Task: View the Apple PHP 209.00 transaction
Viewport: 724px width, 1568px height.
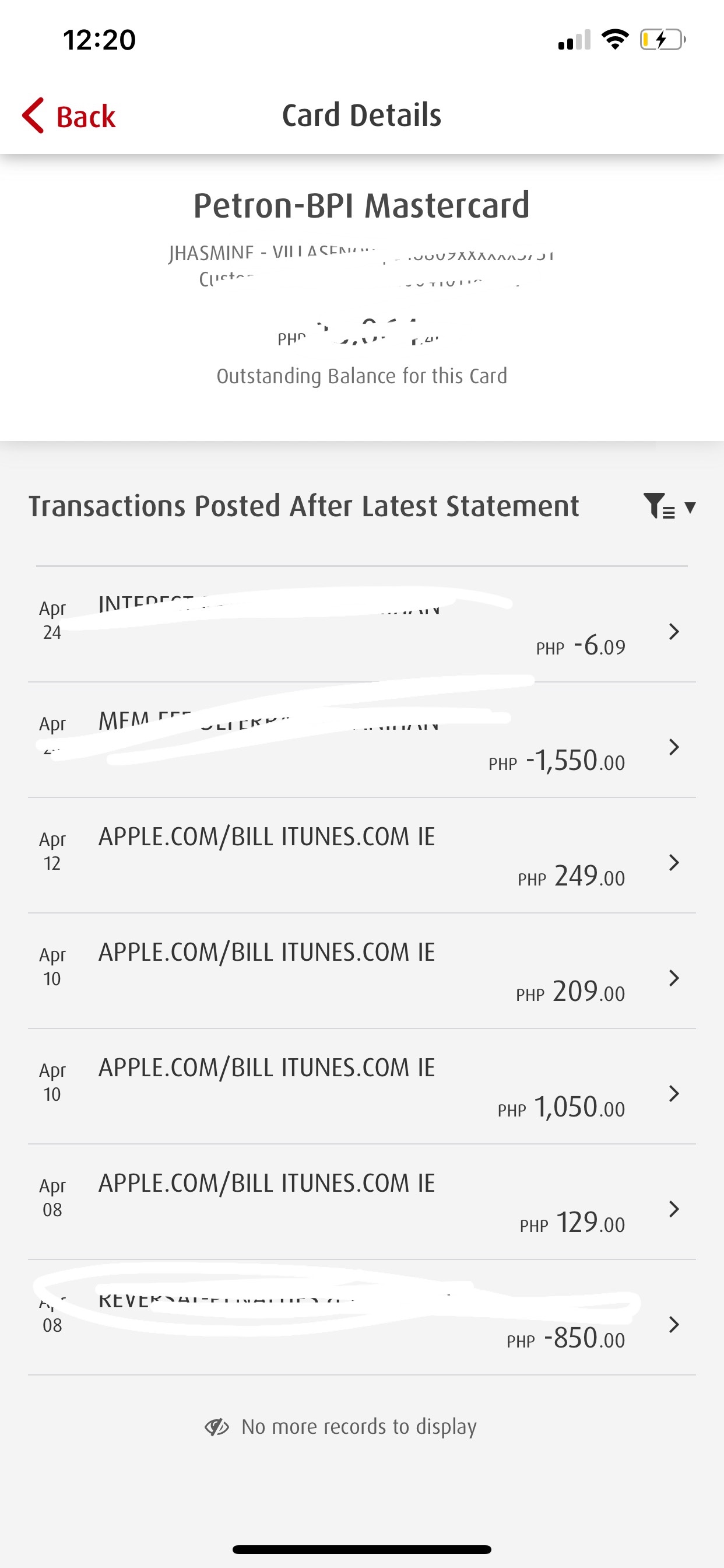Action: tap(361, 972)
